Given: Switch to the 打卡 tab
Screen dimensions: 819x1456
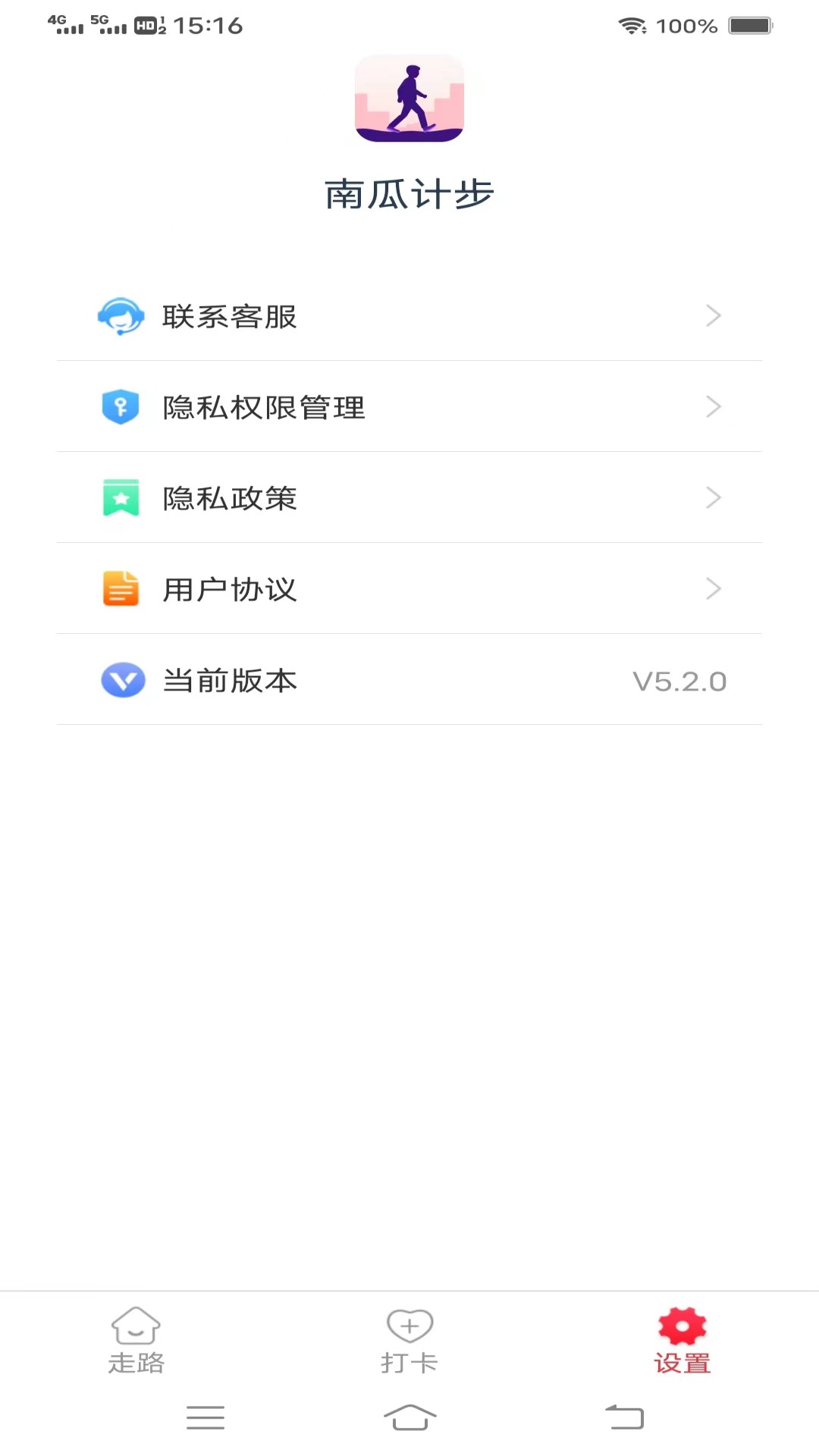Looking at the screenshot, I should [x=409, y=1341].
